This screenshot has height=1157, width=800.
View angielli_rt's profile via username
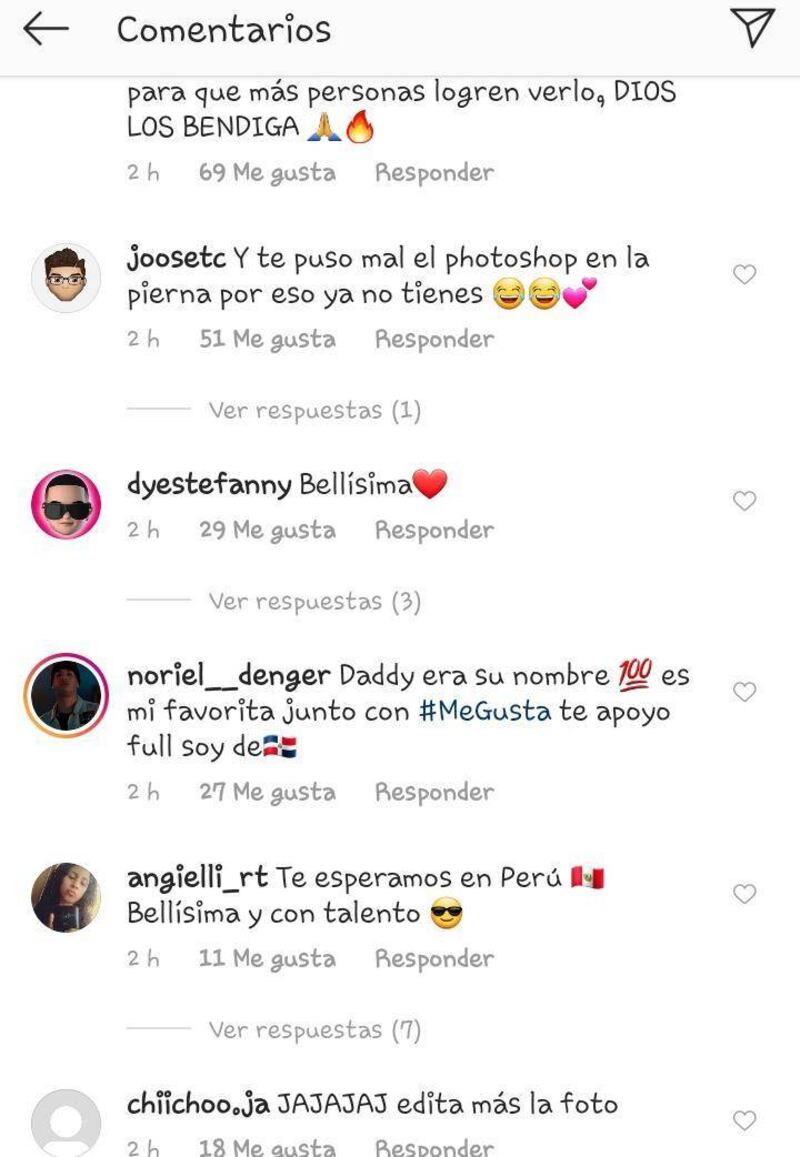coord(197,878)
